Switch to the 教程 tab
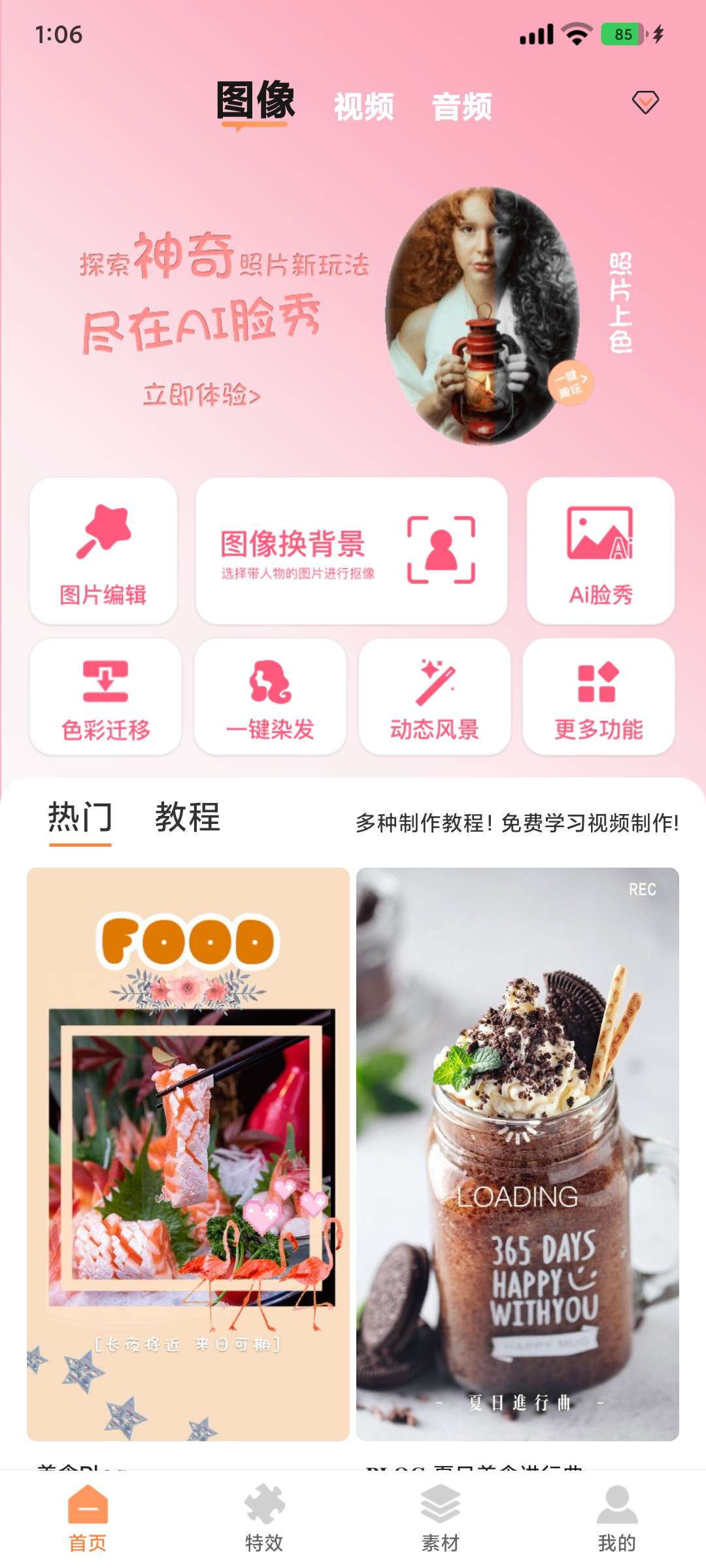This screenshot has width=706, height=1568. 188,817
